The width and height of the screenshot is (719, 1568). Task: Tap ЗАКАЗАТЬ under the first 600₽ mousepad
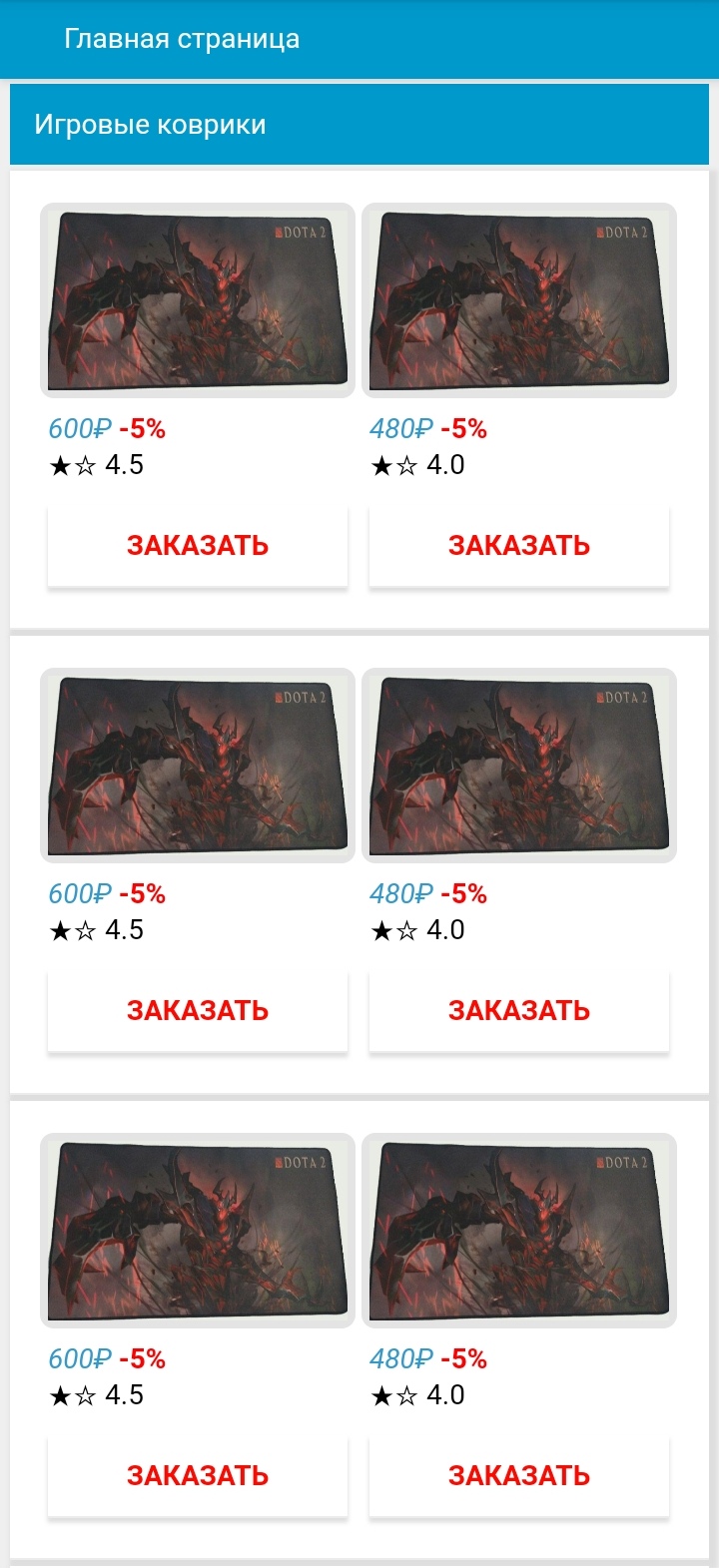[198, 546]
